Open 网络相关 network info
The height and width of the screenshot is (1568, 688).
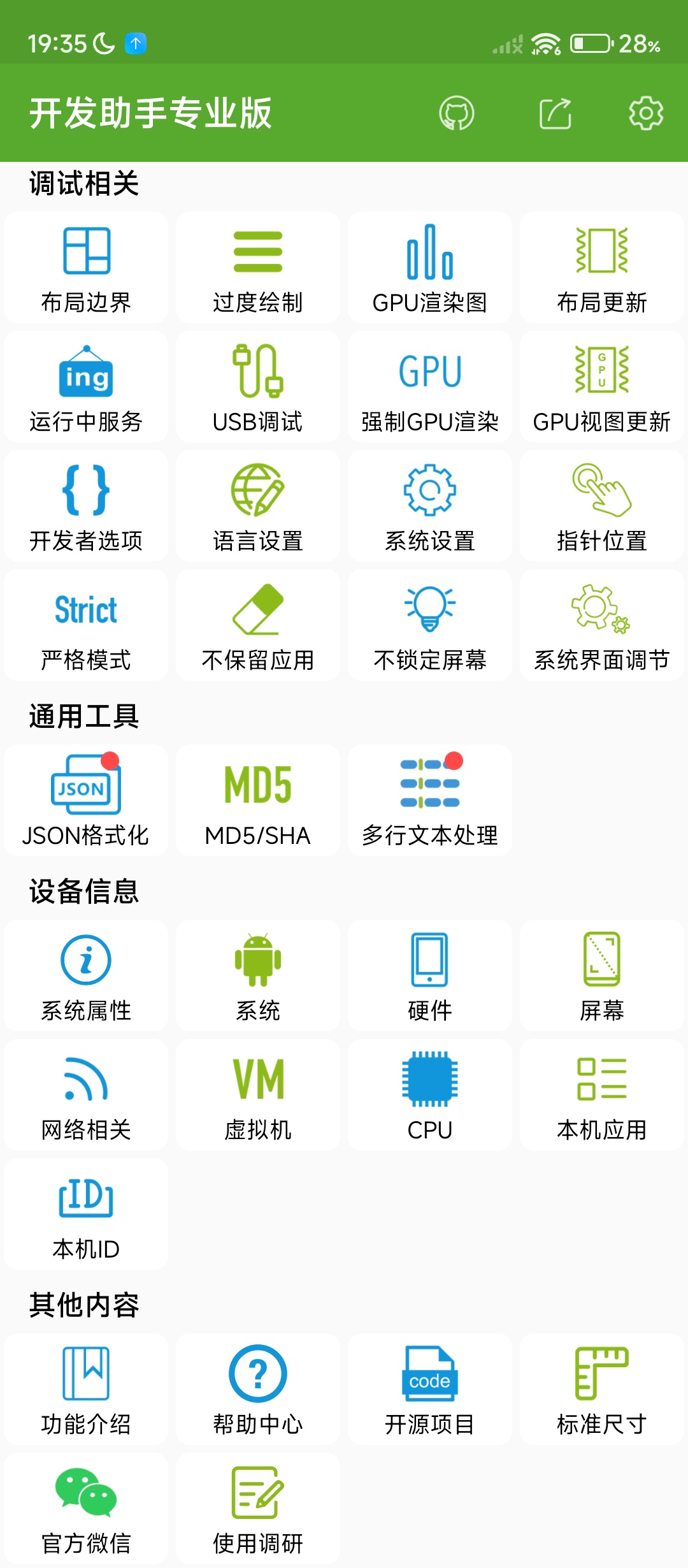(86, 1095)
